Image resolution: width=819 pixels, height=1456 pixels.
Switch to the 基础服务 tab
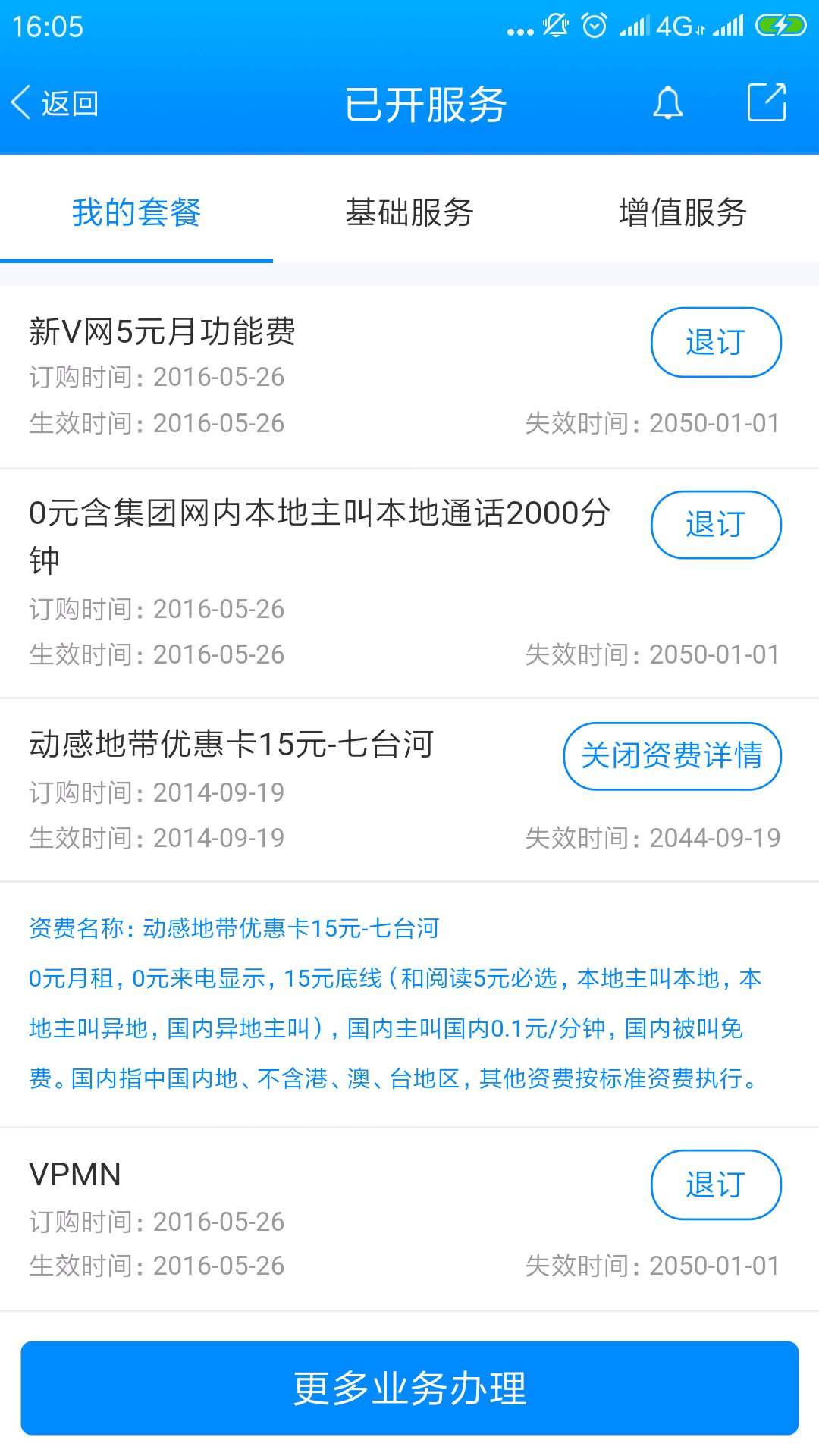coord(409,212)
